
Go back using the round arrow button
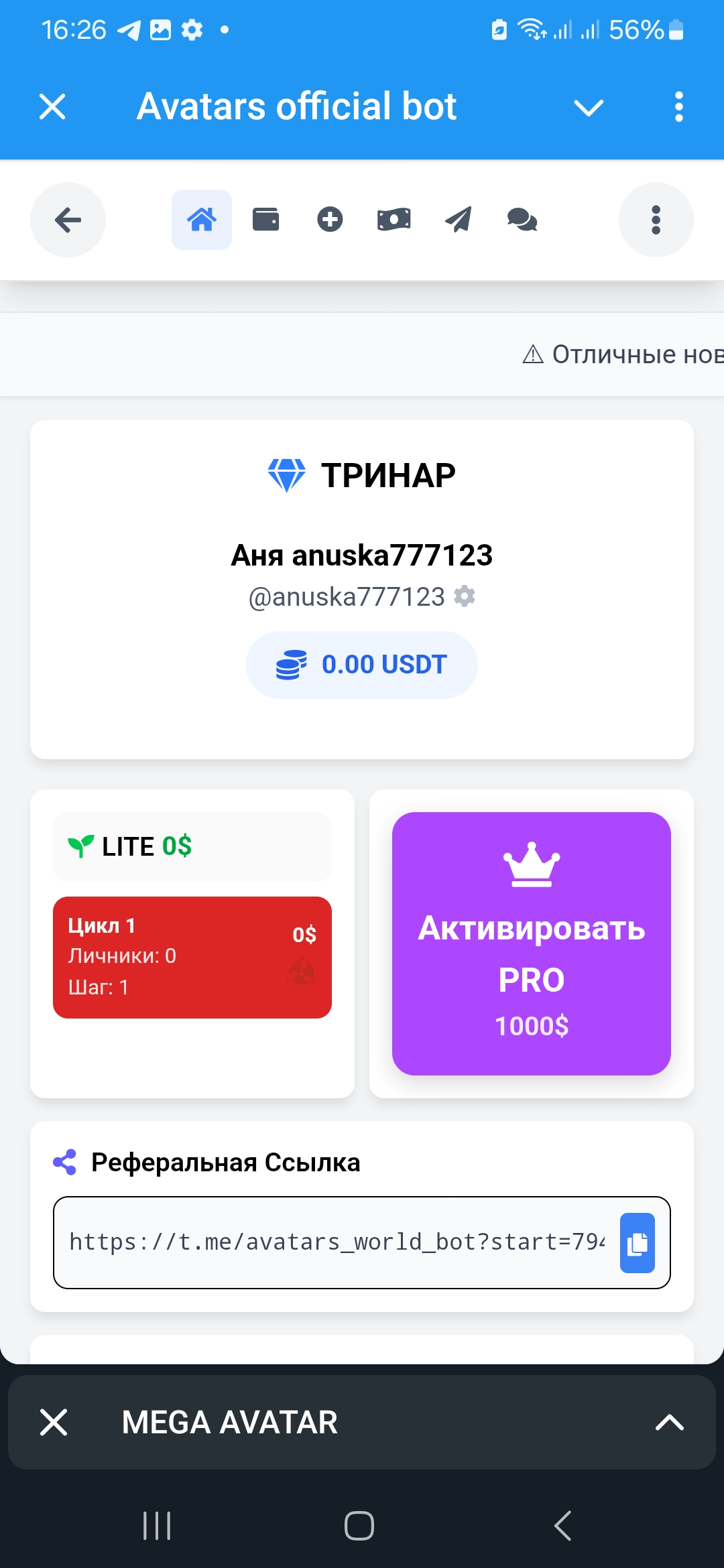click(68, 220)
